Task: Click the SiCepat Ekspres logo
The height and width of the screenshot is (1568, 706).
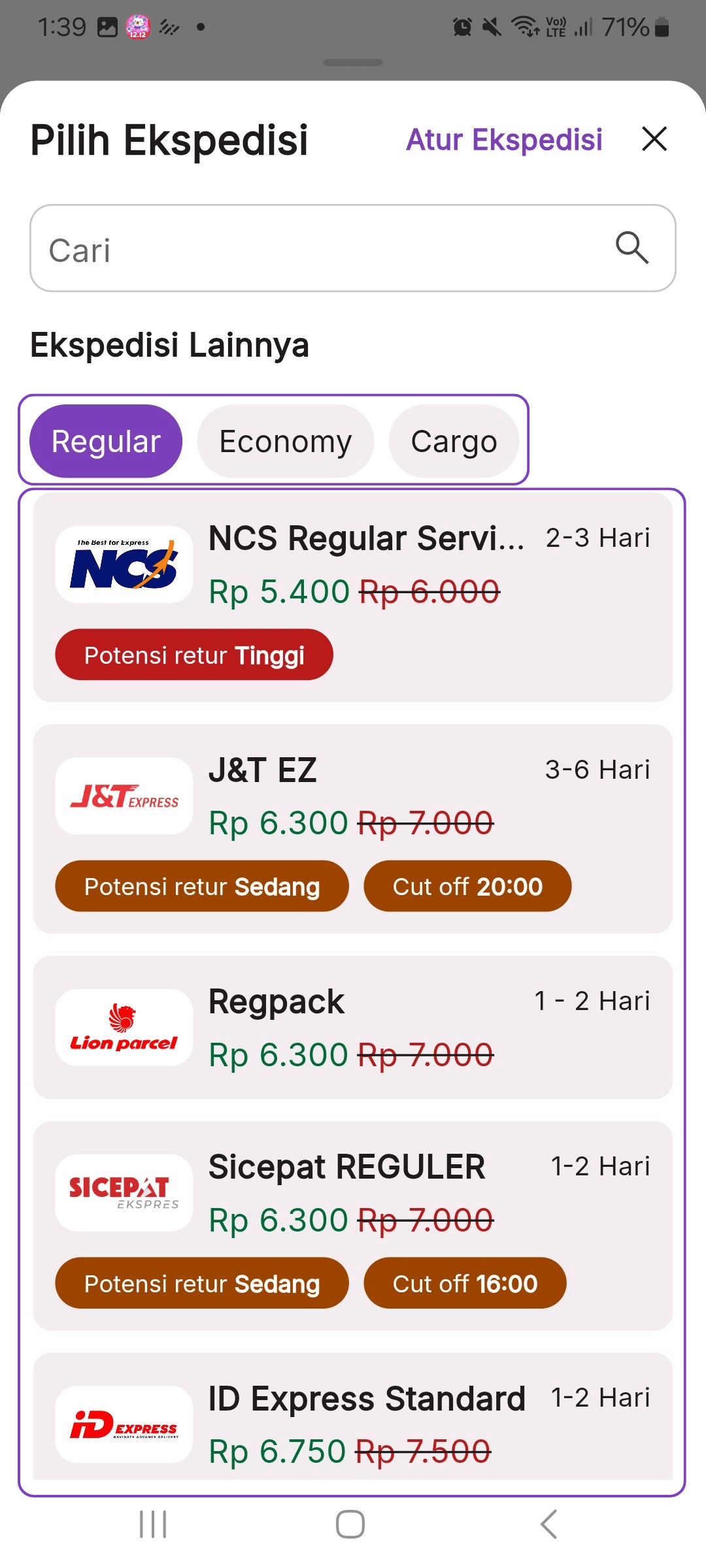Action: [124, 1192]
